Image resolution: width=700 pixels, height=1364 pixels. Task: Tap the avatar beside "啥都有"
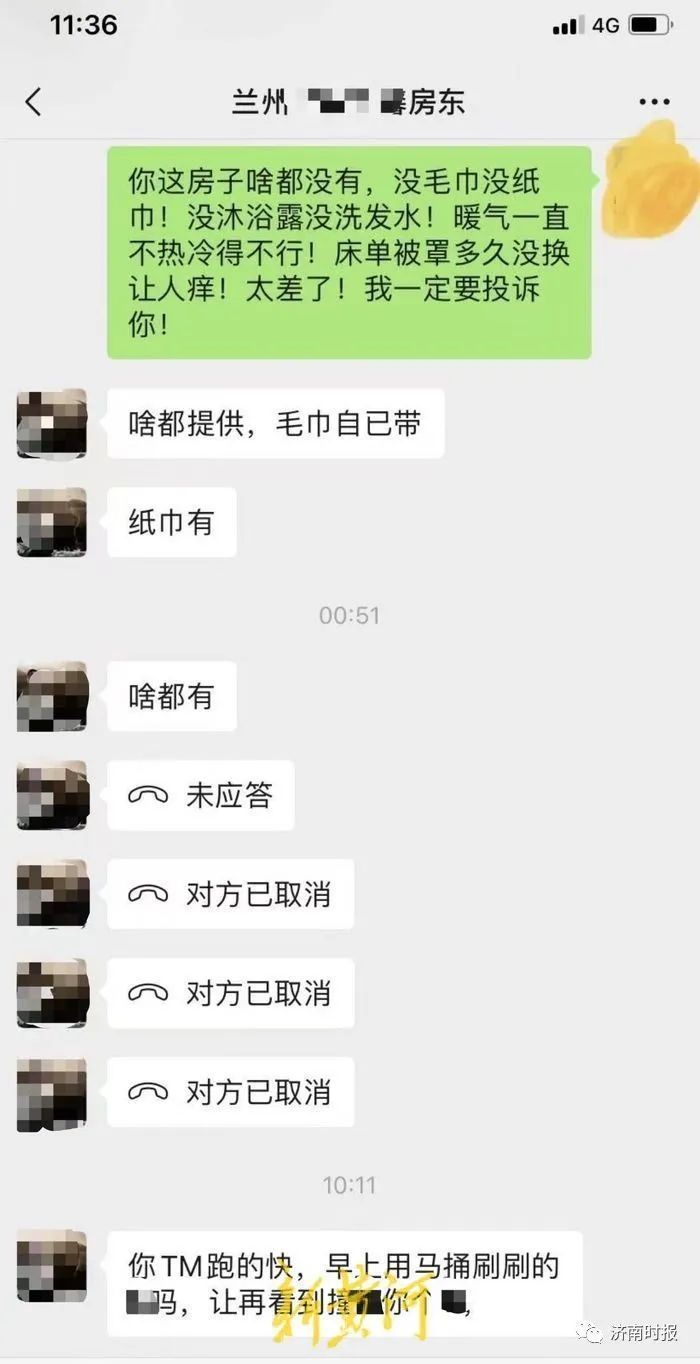click(x=52, y=696)
